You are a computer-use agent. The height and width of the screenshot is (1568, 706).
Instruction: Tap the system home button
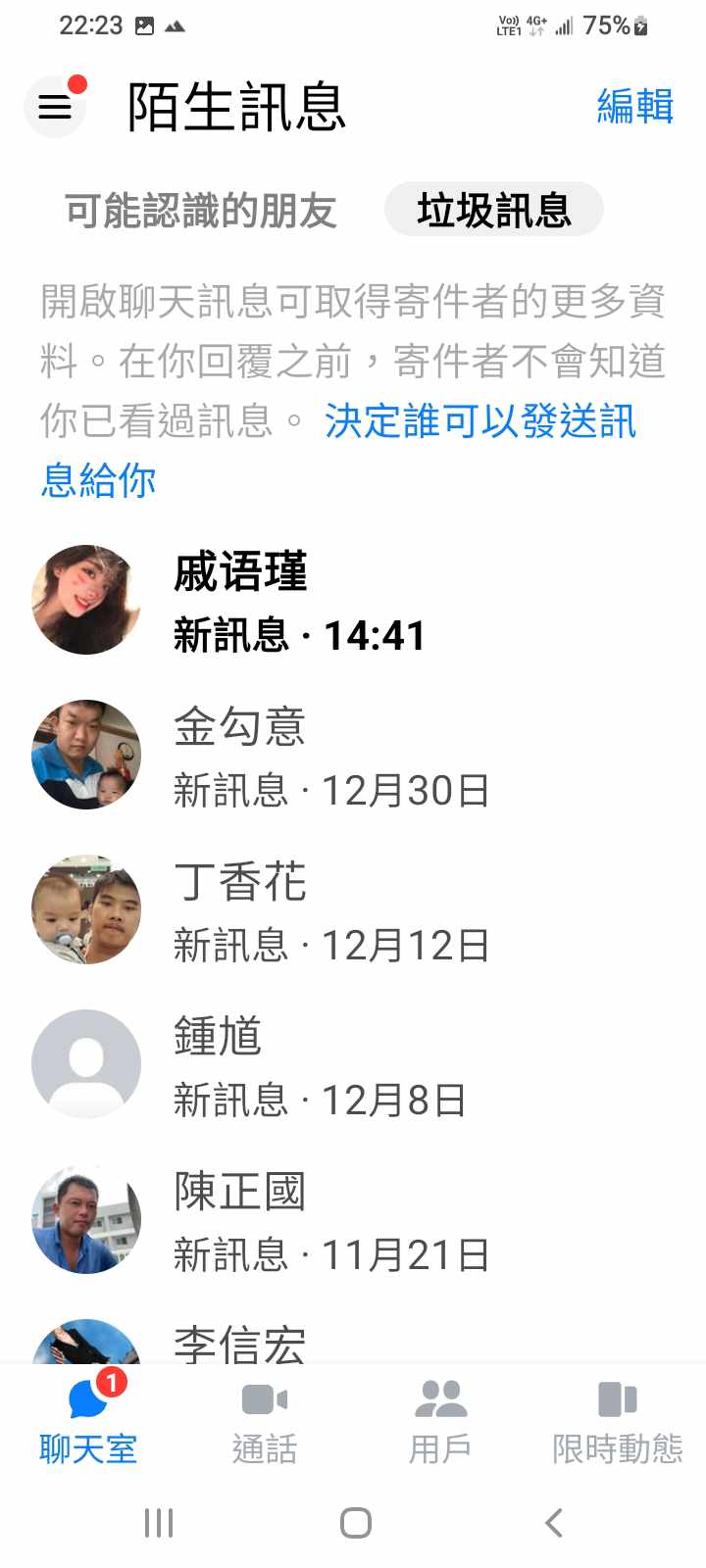[355, 1523]
